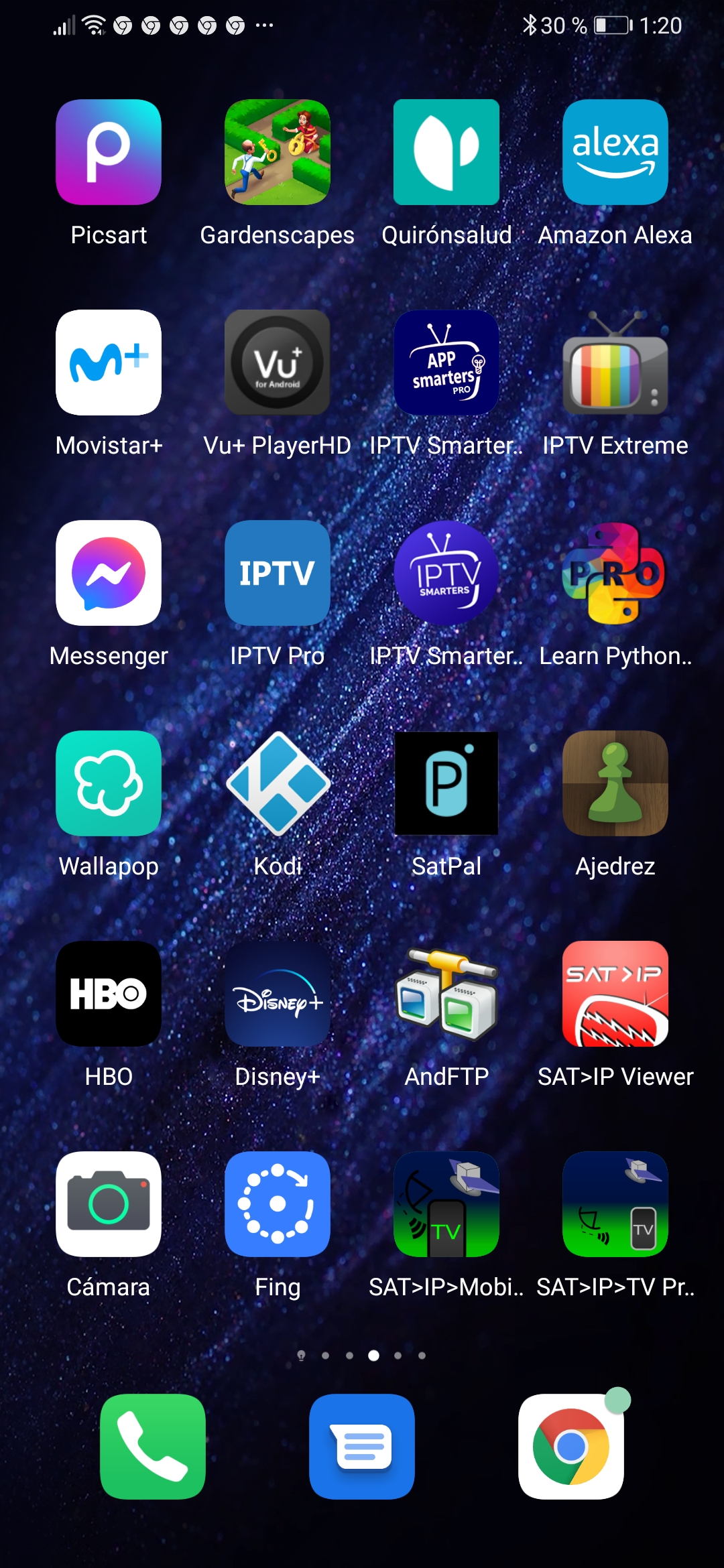Launch IPTV Pro

tap(278, 573)
